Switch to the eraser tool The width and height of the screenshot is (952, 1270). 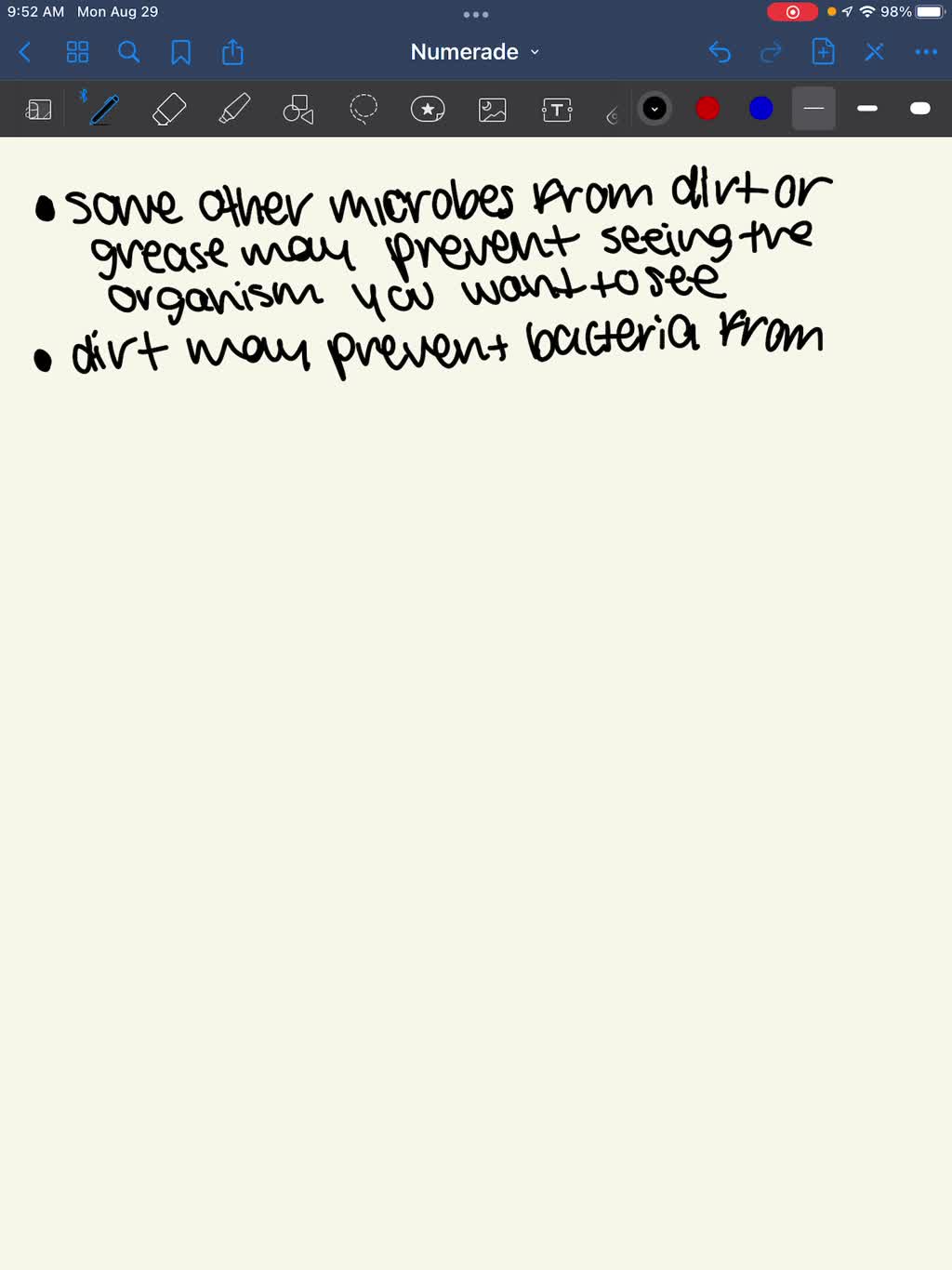point(168,110)
